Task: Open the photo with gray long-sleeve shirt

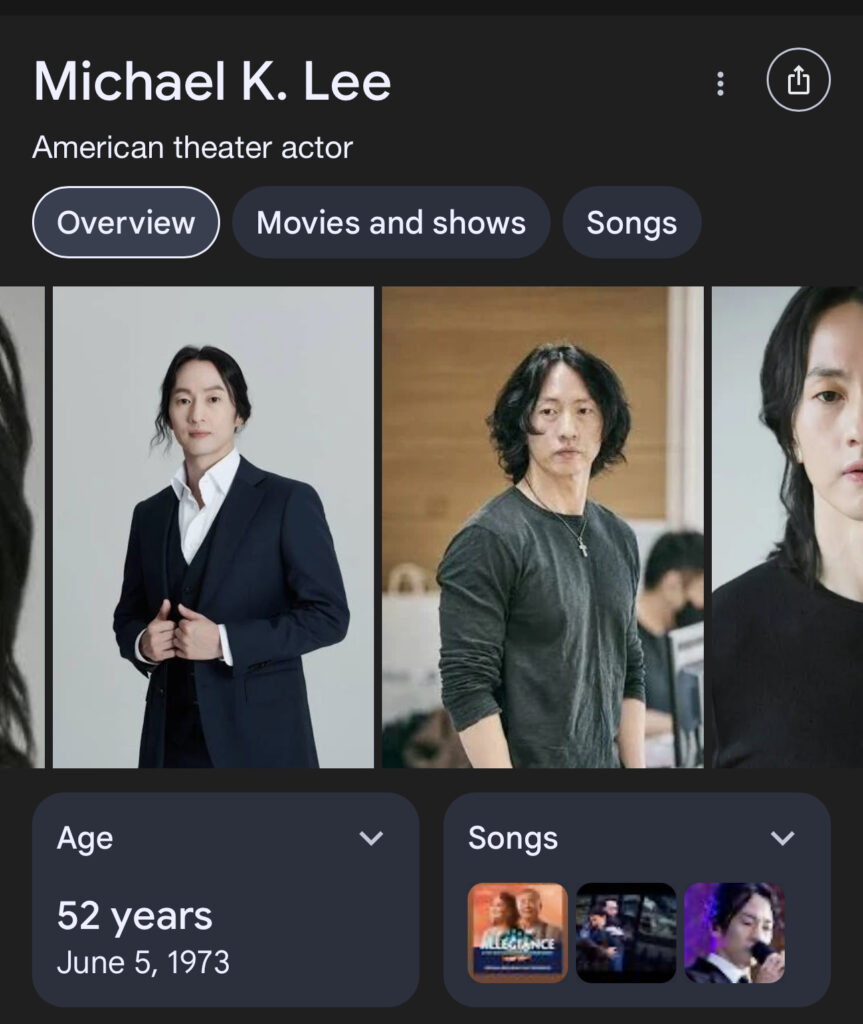Action: 542,527
